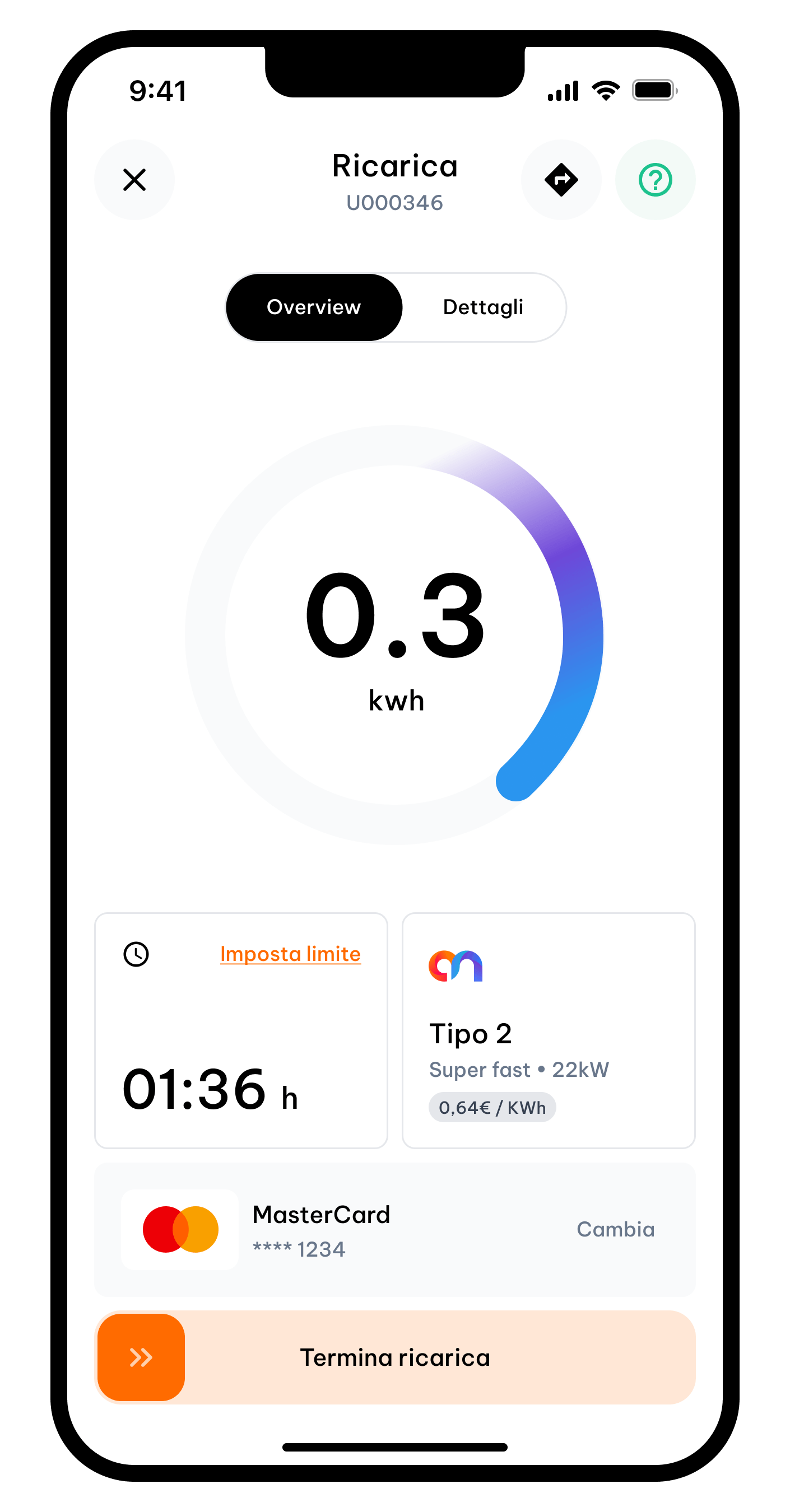The image size is (790, 1512).
Task: Tap the Imposta limite link
Action: pos(290,954)
